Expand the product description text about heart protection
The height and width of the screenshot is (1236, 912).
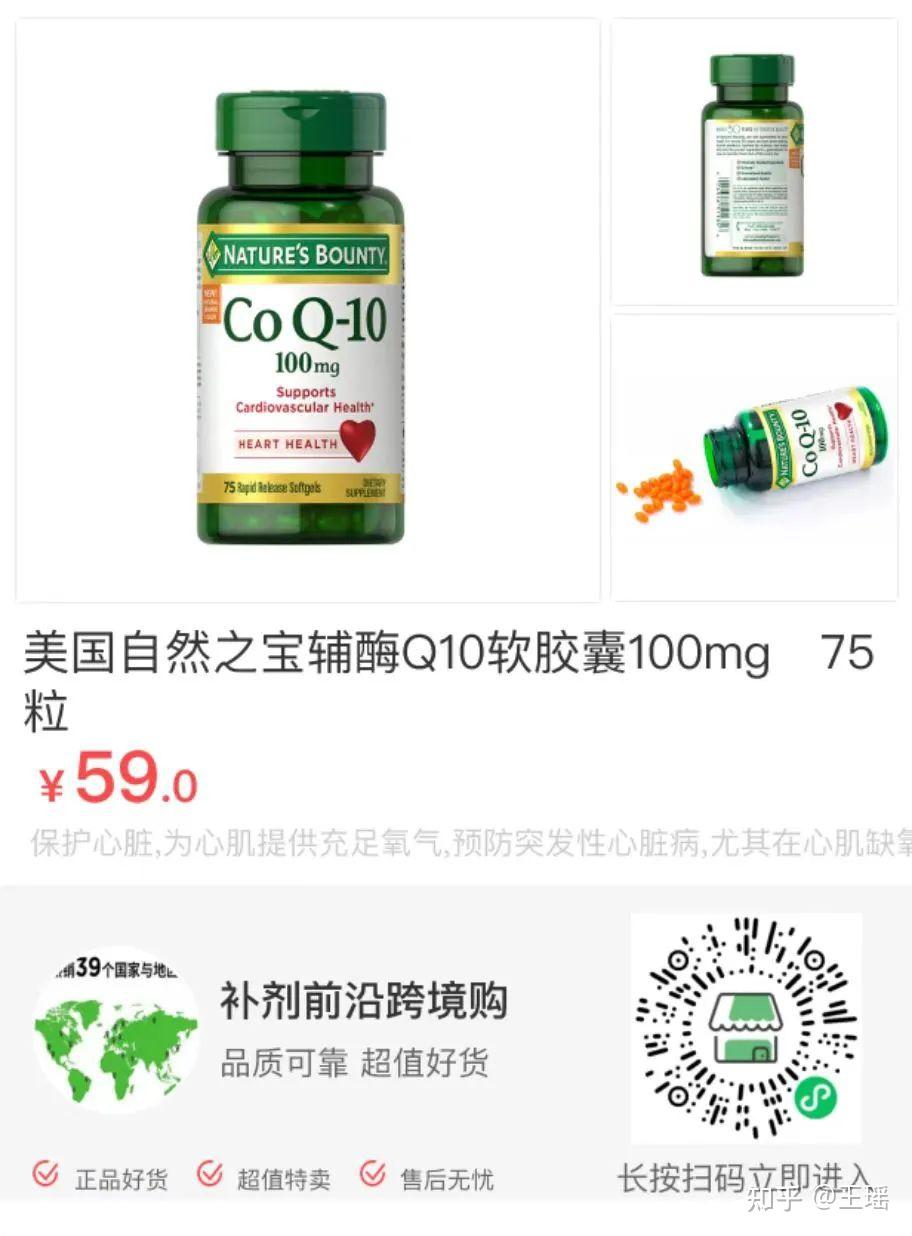456,845
